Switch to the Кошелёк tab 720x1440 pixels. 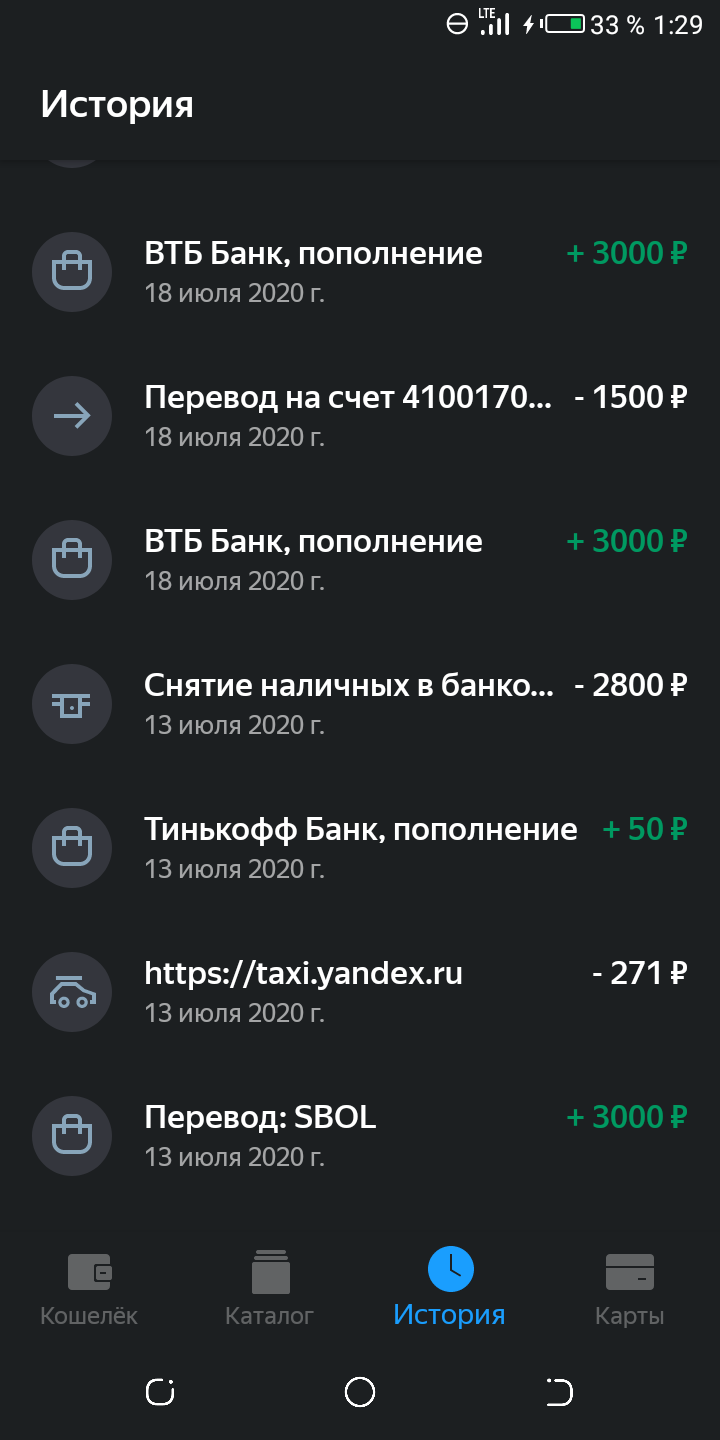coord(89,1288)
